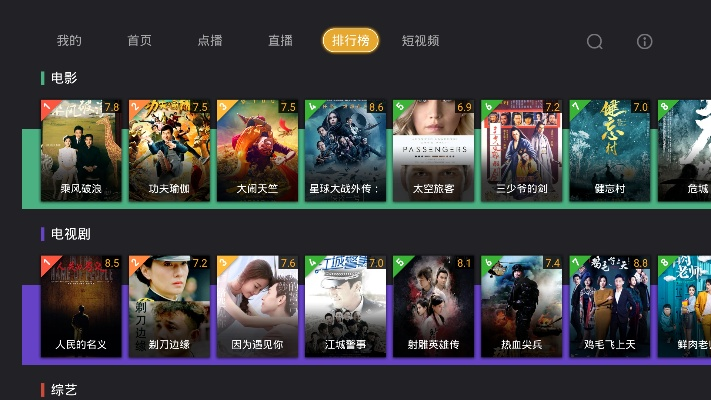Open the movie 功夫瑜伽
Image resolution: width=711 pixels, height=400 pixels.
click(169, 150)
